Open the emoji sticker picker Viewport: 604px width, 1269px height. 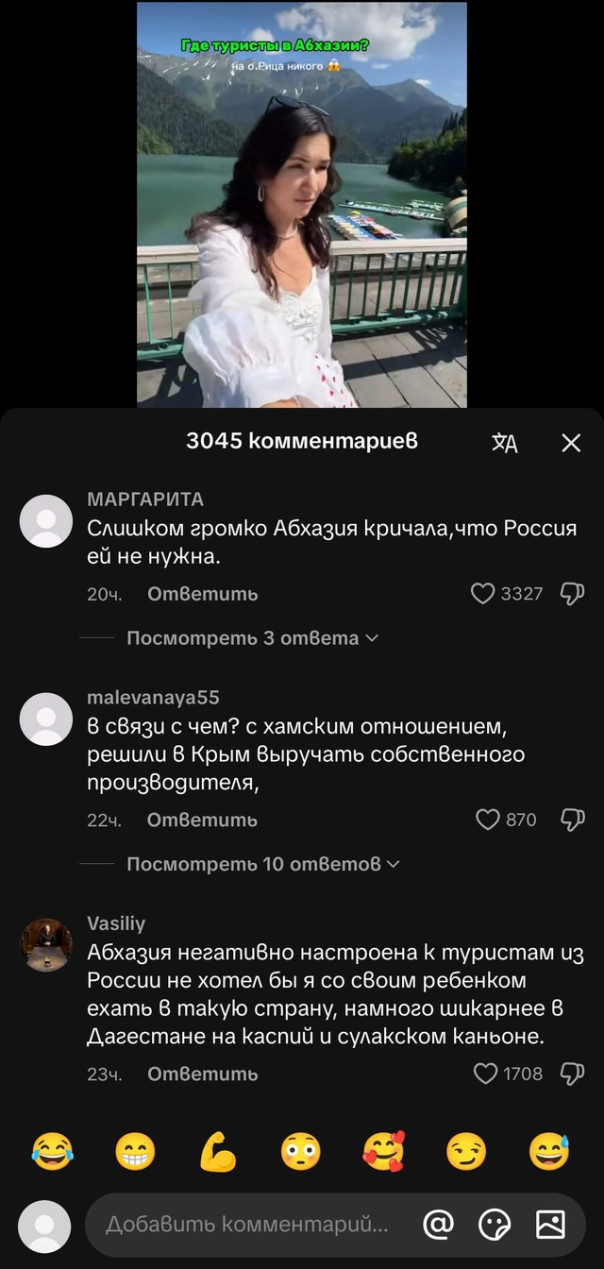[494, 1225]
